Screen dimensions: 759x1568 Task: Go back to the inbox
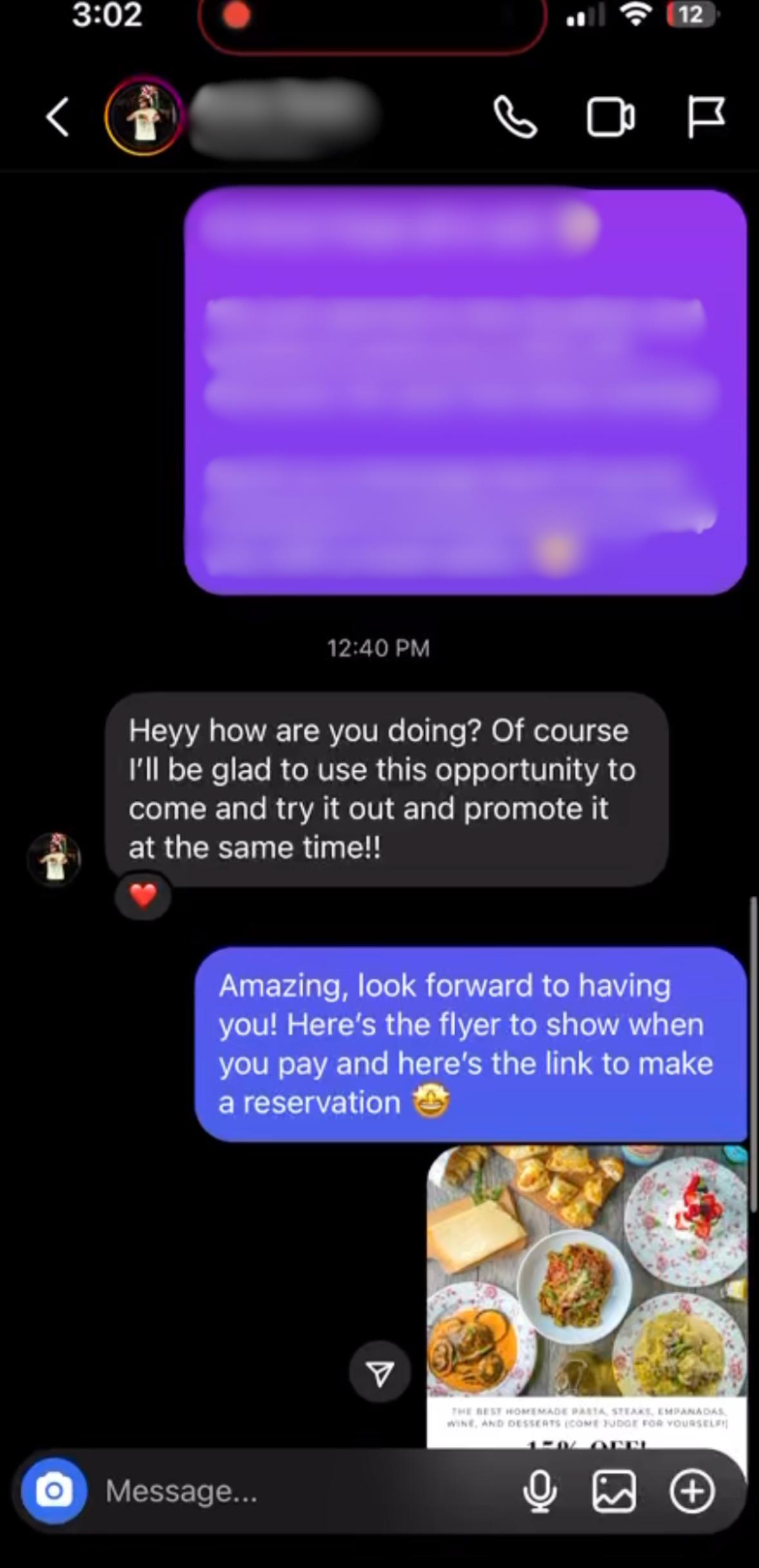coord(58,117)
